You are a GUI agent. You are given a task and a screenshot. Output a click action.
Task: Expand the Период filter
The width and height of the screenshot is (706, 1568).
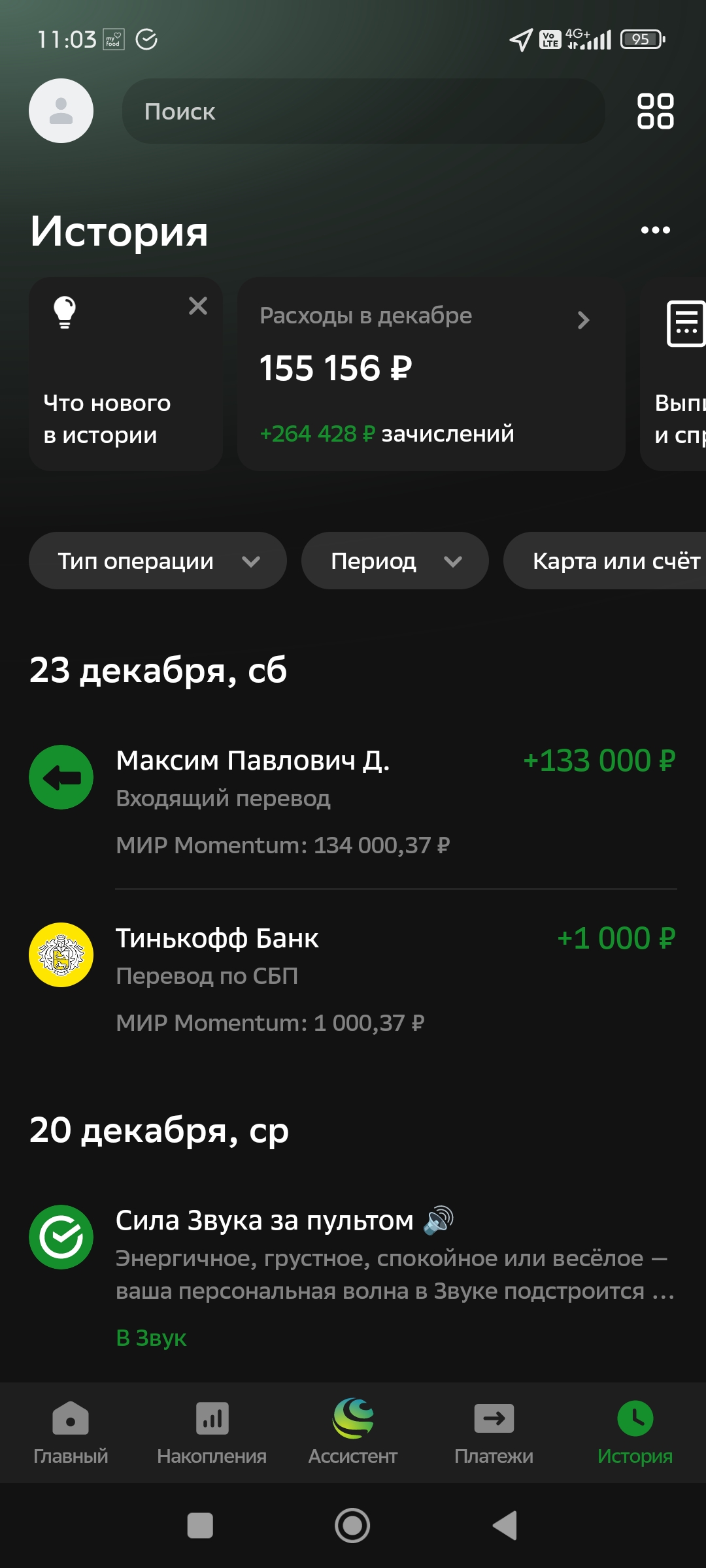[394, 561]
